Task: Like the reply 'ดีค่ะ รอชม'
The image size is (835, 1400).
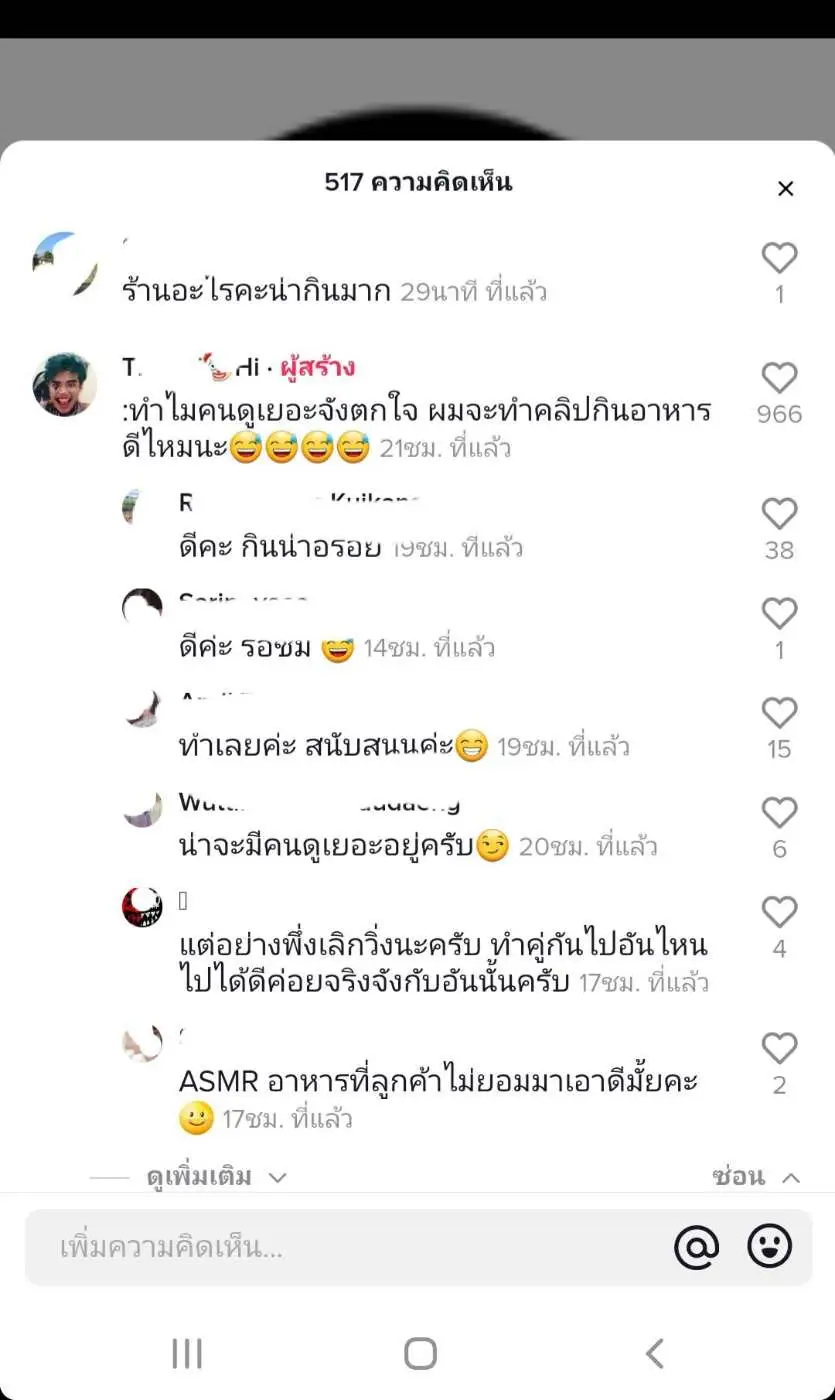Action: pos(779,614)
